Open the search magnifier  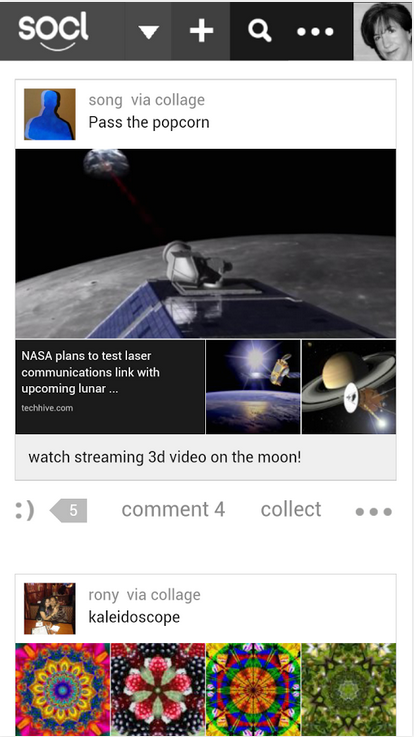coord(259,31)
